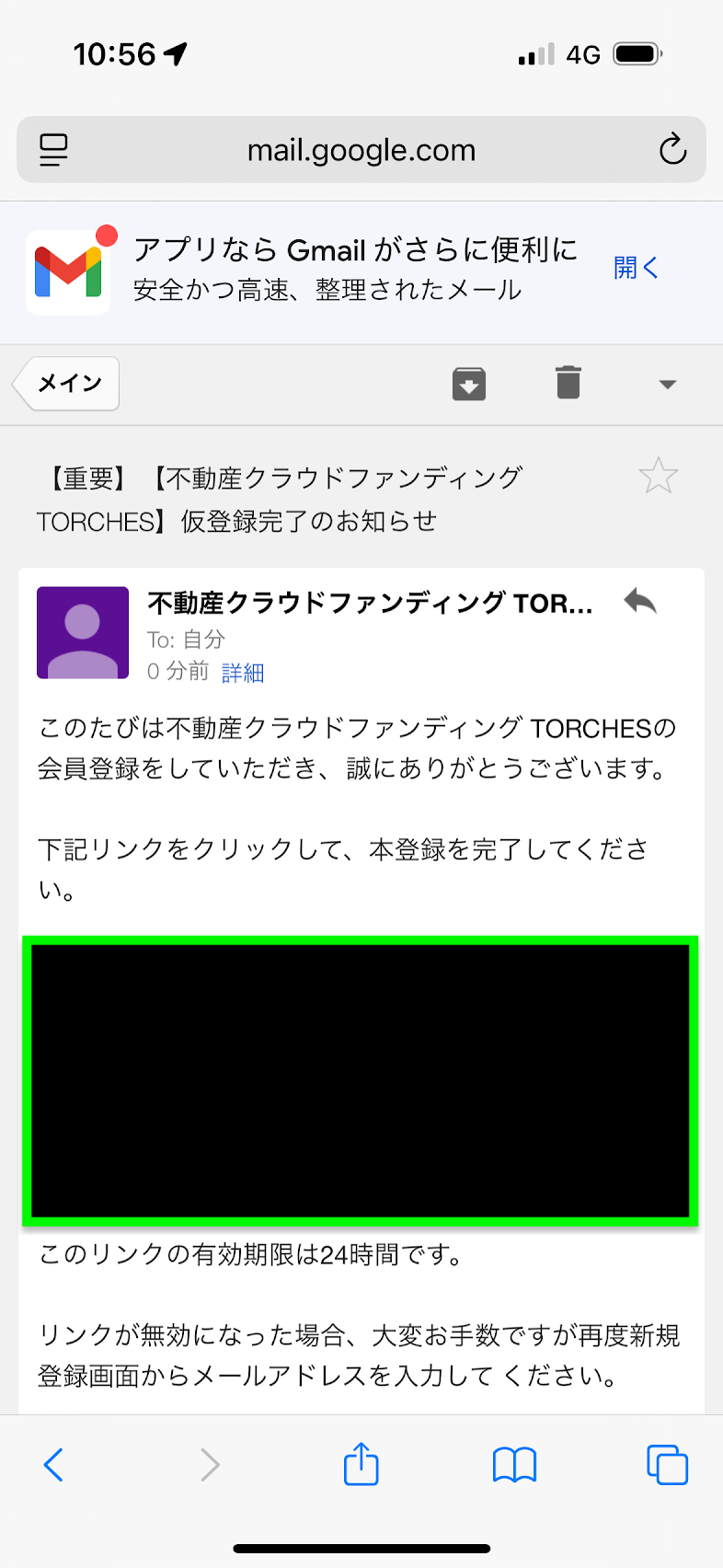Open the more actions dropdown arrow
The width and height of the screenshot is (723, 1568).
[668, 385]
